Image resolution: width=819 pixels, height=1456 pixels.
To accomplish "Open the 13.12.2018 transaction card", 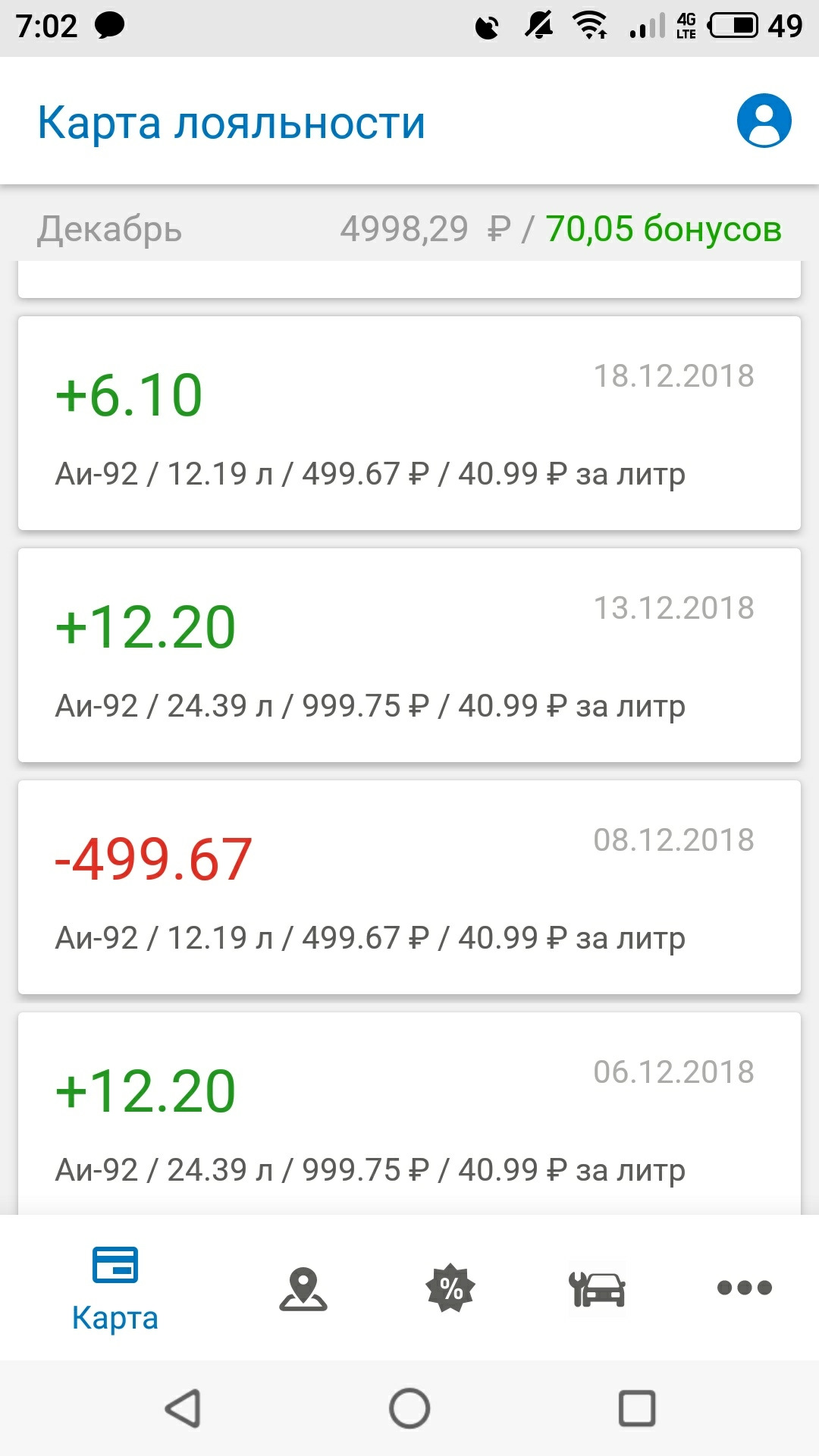I will pos(409,655).
